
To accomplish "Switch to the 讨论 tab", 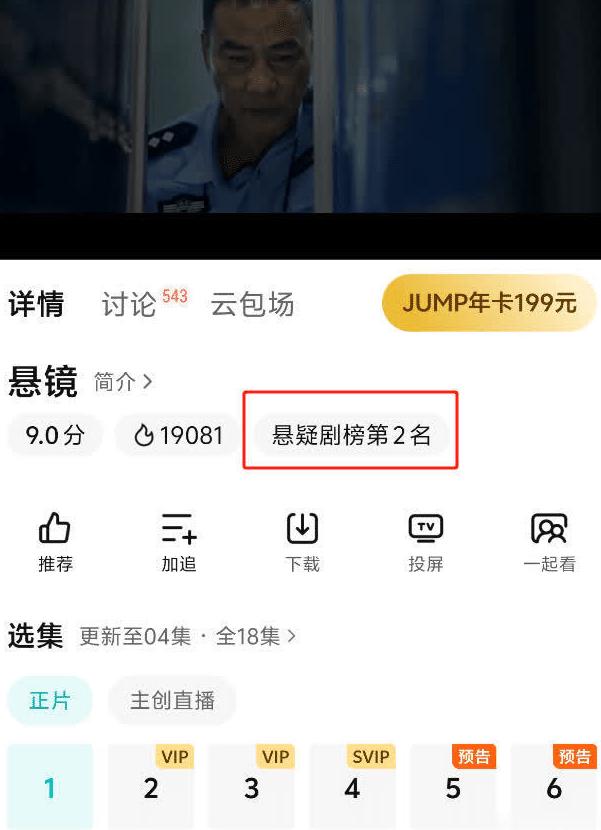I will pyautogui.click(x=129, y=304).
